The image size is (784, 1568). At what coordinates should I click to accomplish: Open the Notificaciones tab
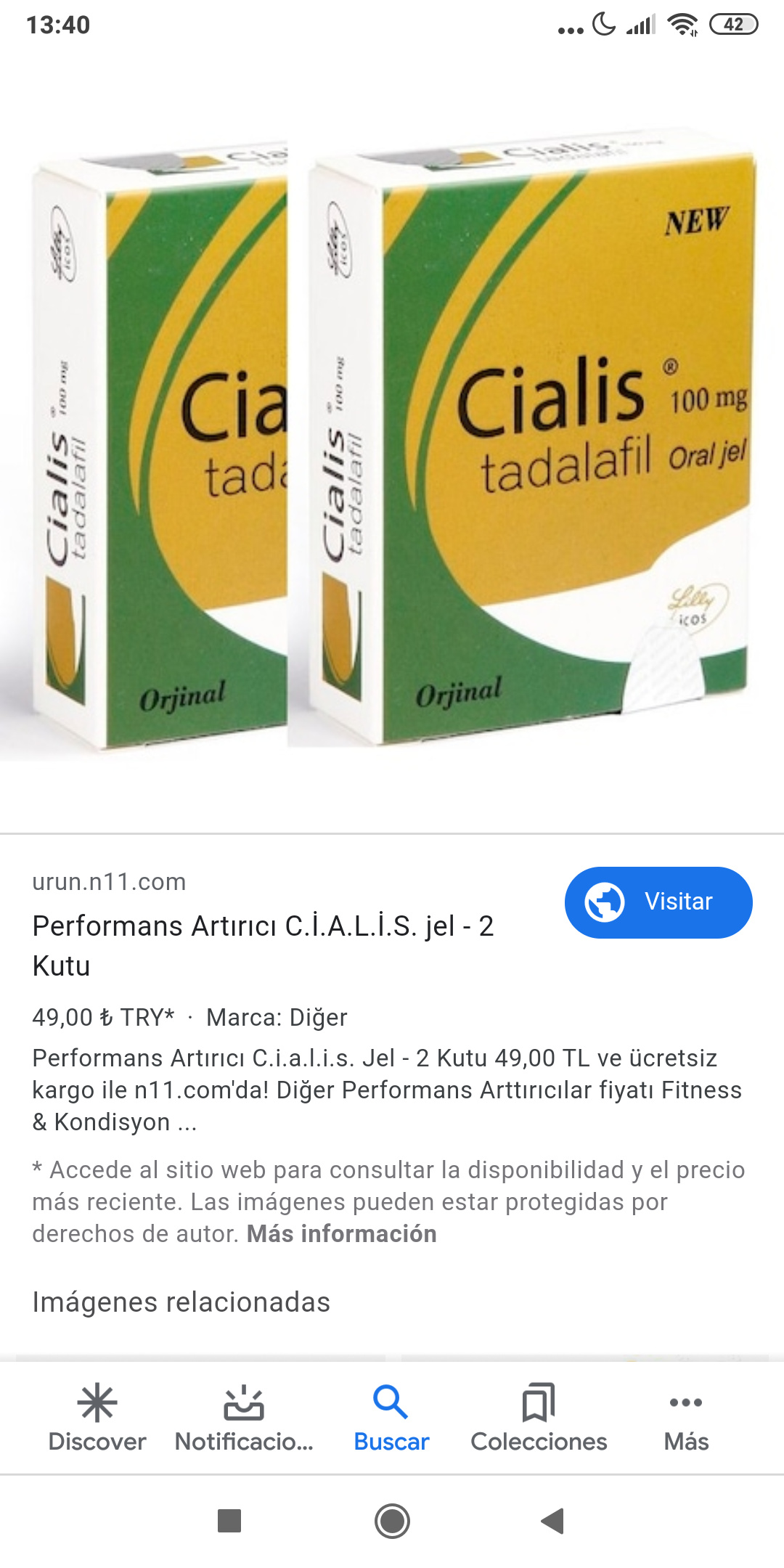(244, 1418)
